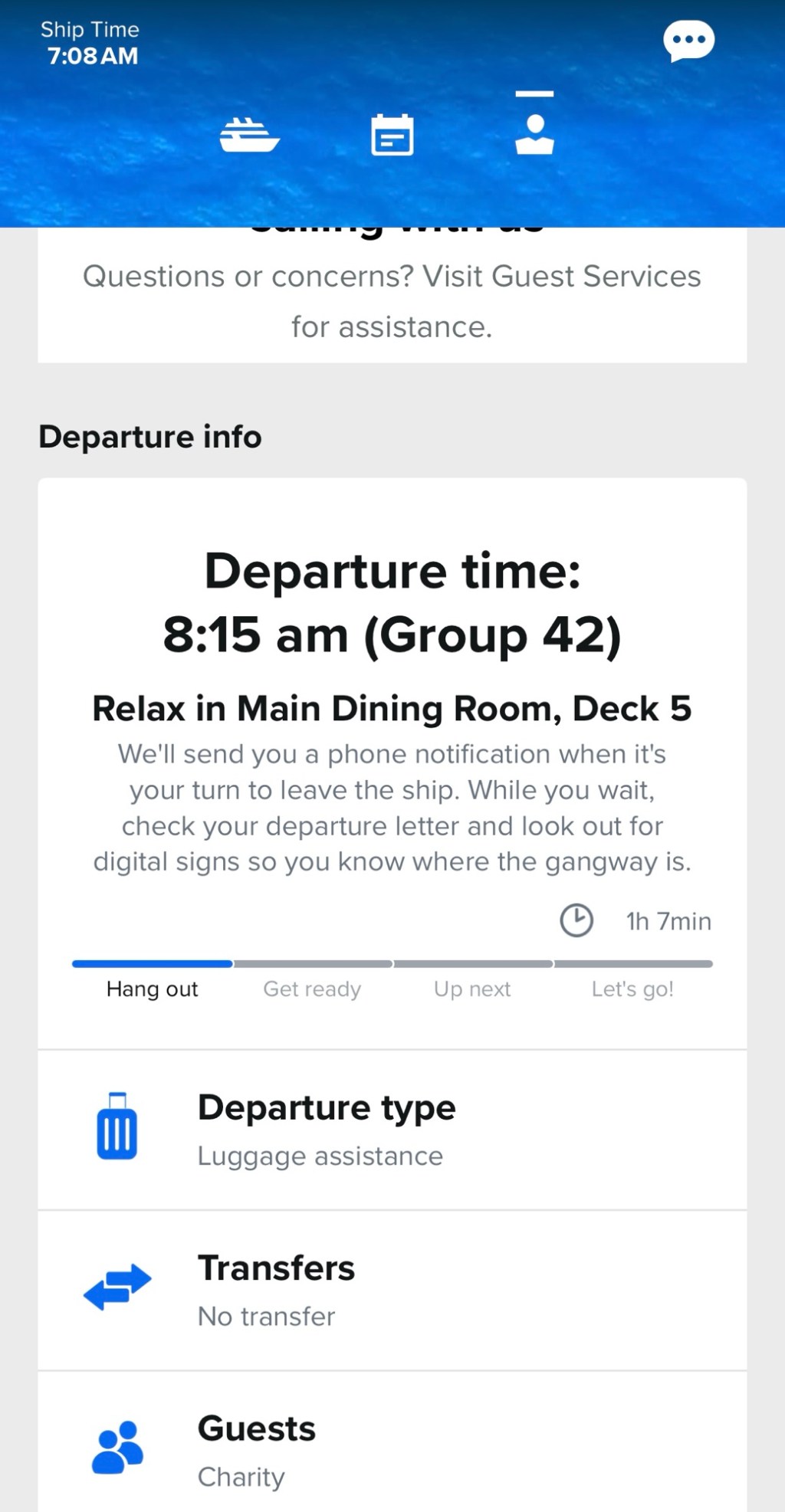Image resolution: width=785 pixels, height=1512 pixels.
Task: Click the clock icon next to countdown
Action: 577,921
